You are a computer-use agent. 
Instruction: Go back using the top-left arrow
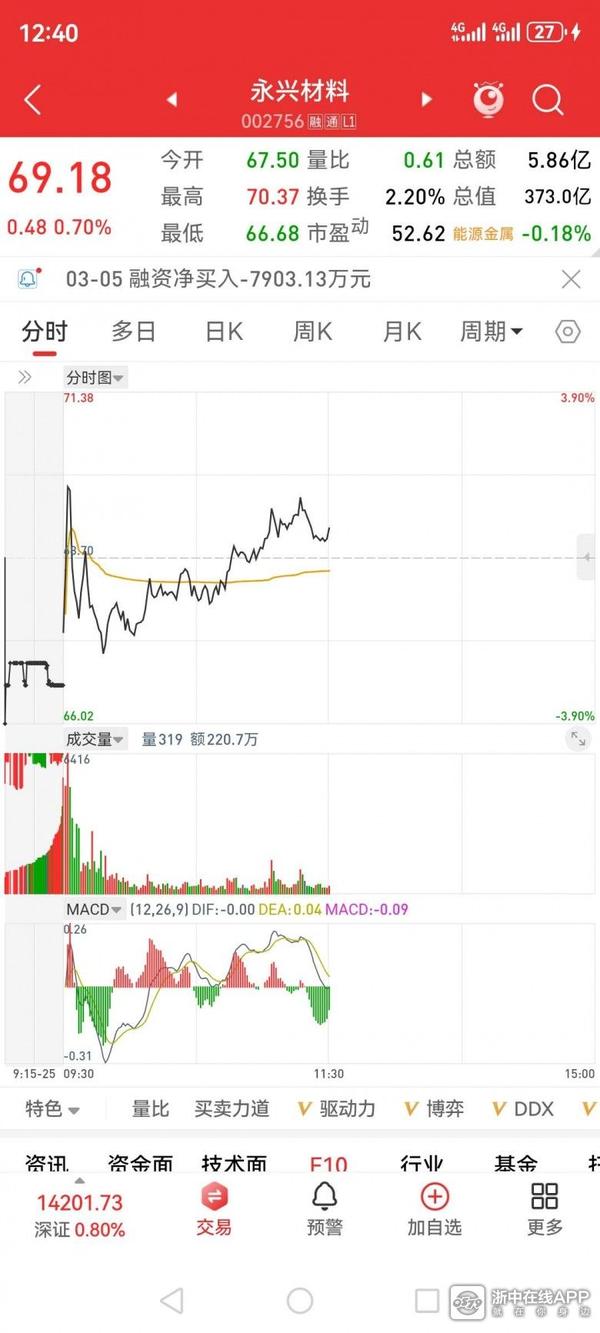point(33,99)
